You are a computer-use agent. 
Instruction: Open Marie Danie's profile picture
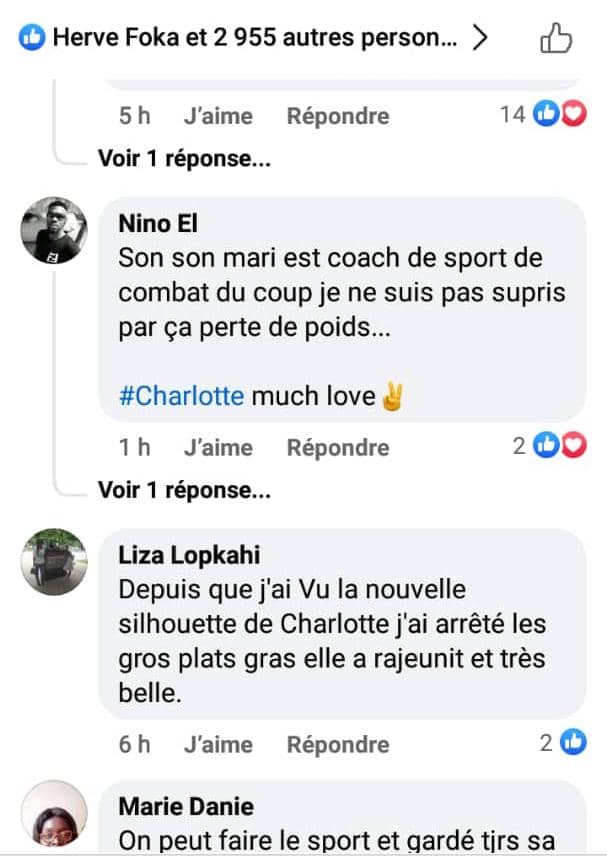[54, 813]
